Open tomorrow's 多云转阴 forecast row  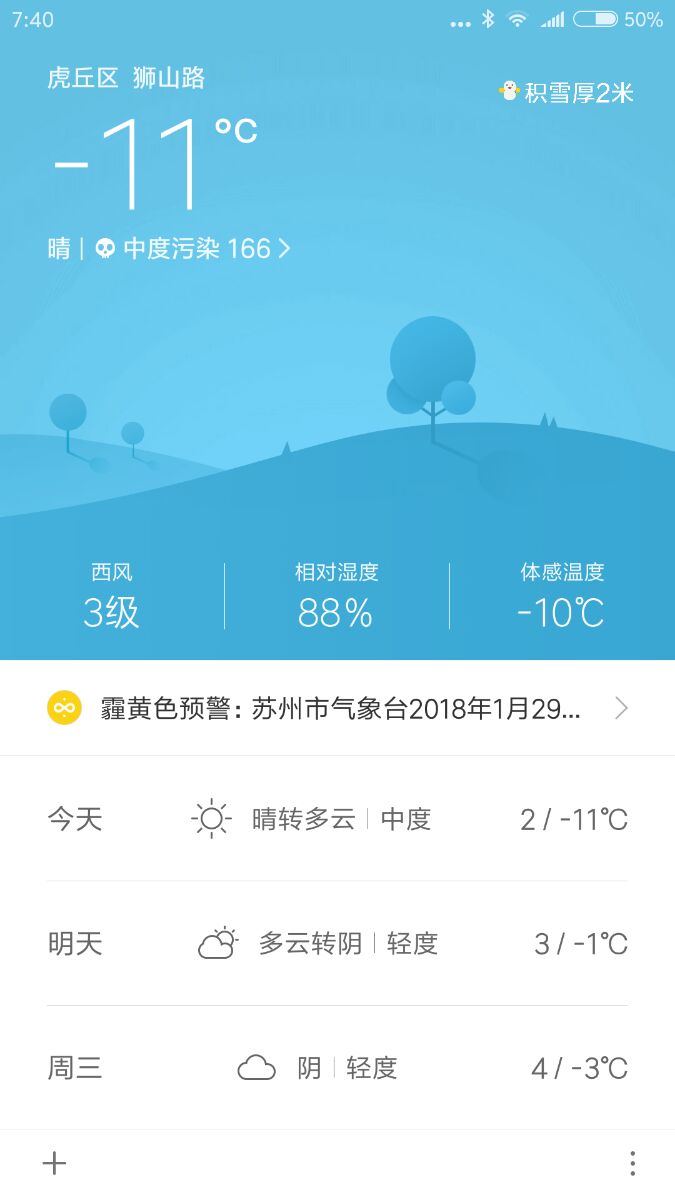point(337,944)
